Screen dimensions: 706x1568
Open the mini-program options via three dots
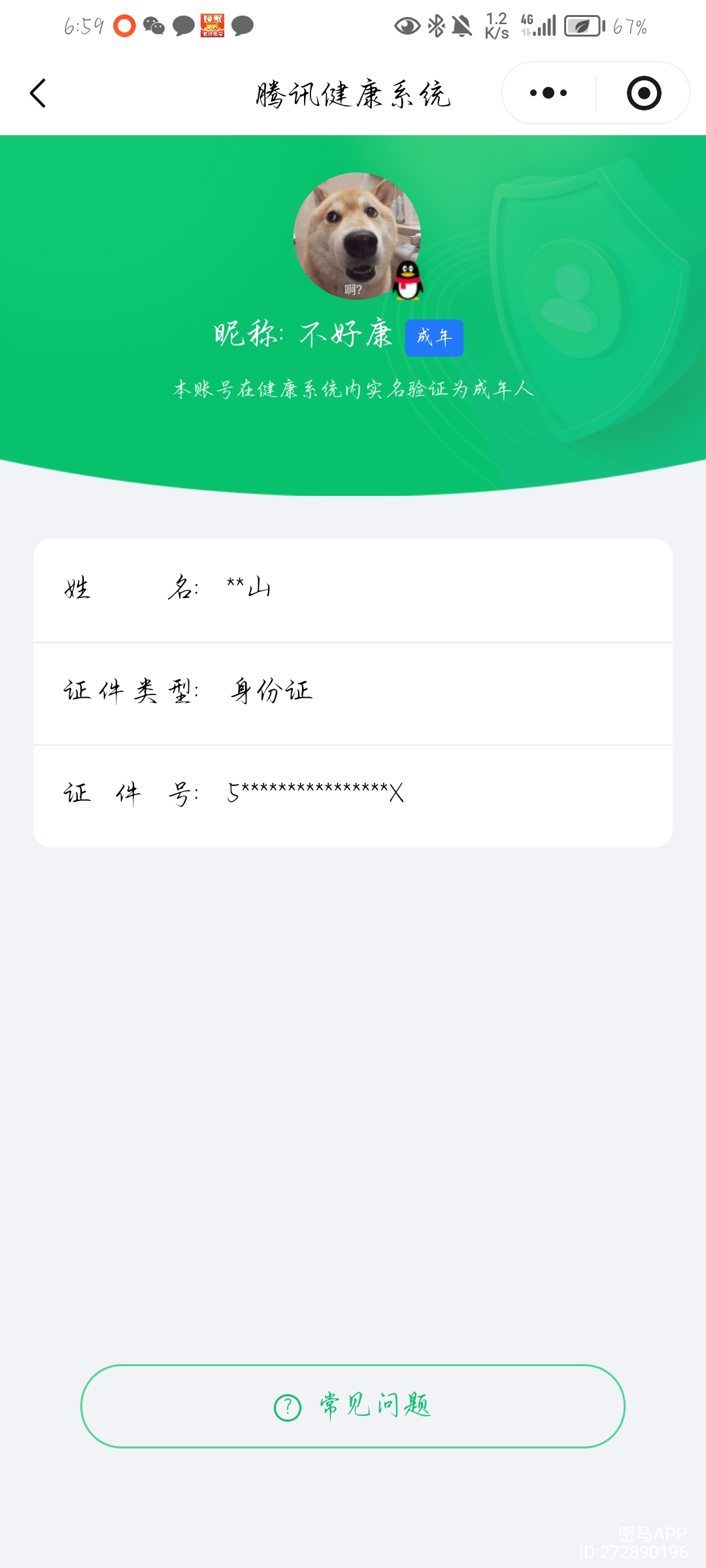[x=548, y=93]
